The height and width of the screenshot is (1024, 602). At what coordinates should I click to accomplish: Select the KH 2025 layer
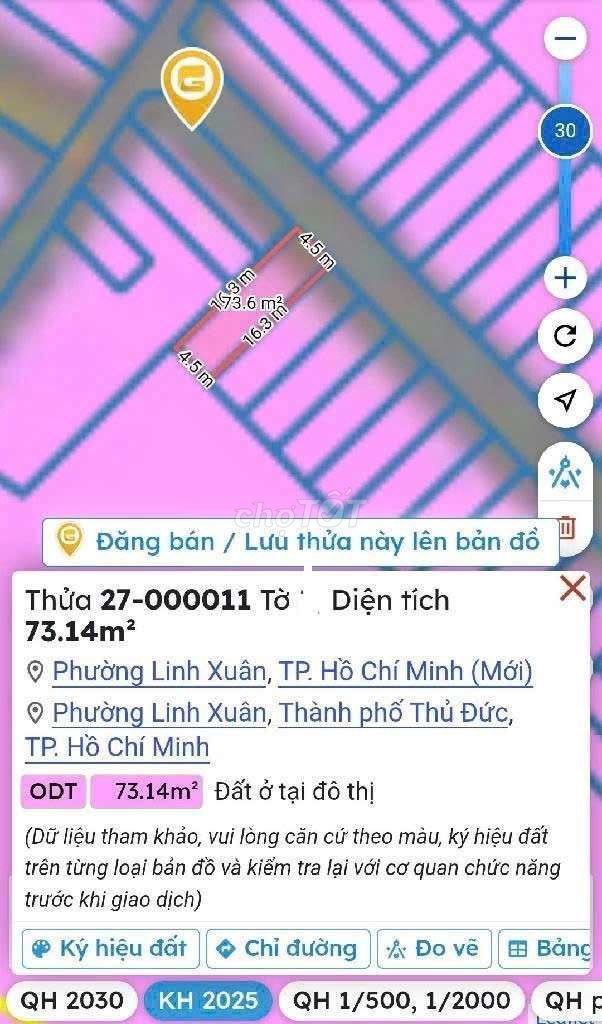pyautogui.click(x=207, y=1000)
